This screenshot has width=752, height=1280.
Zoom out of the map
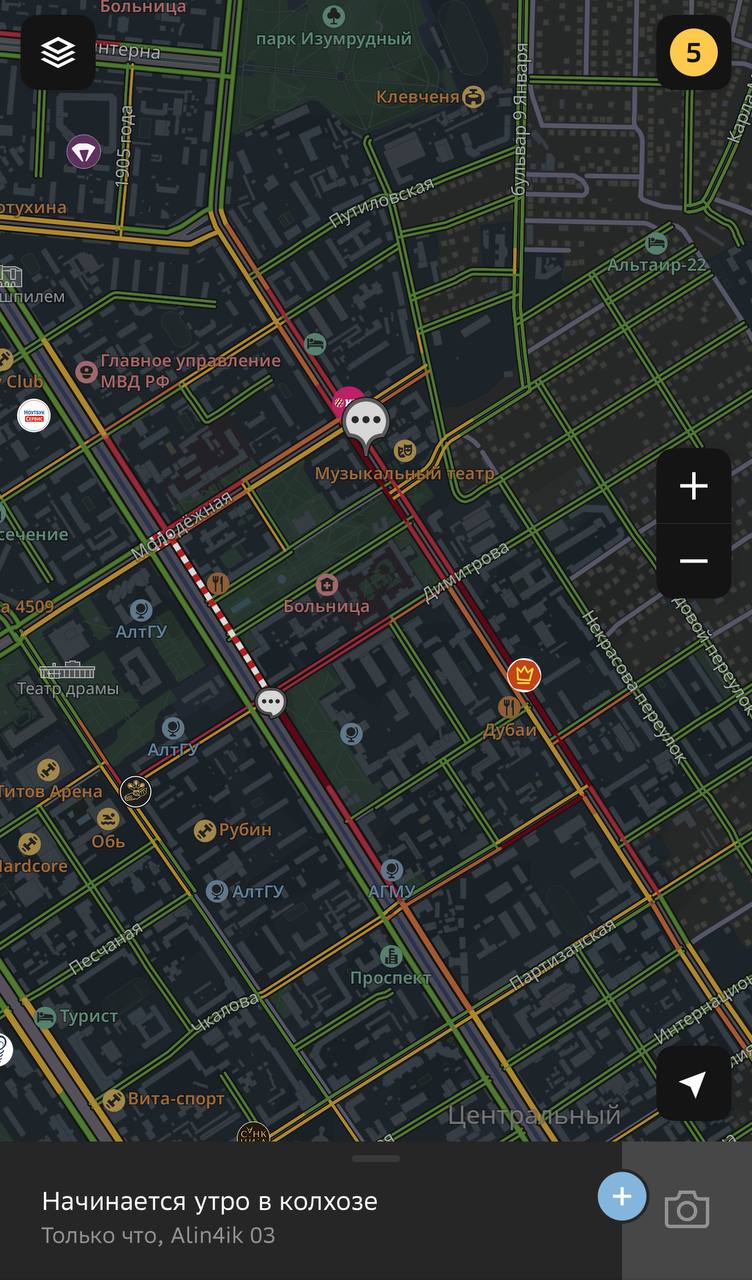[693, 561]
